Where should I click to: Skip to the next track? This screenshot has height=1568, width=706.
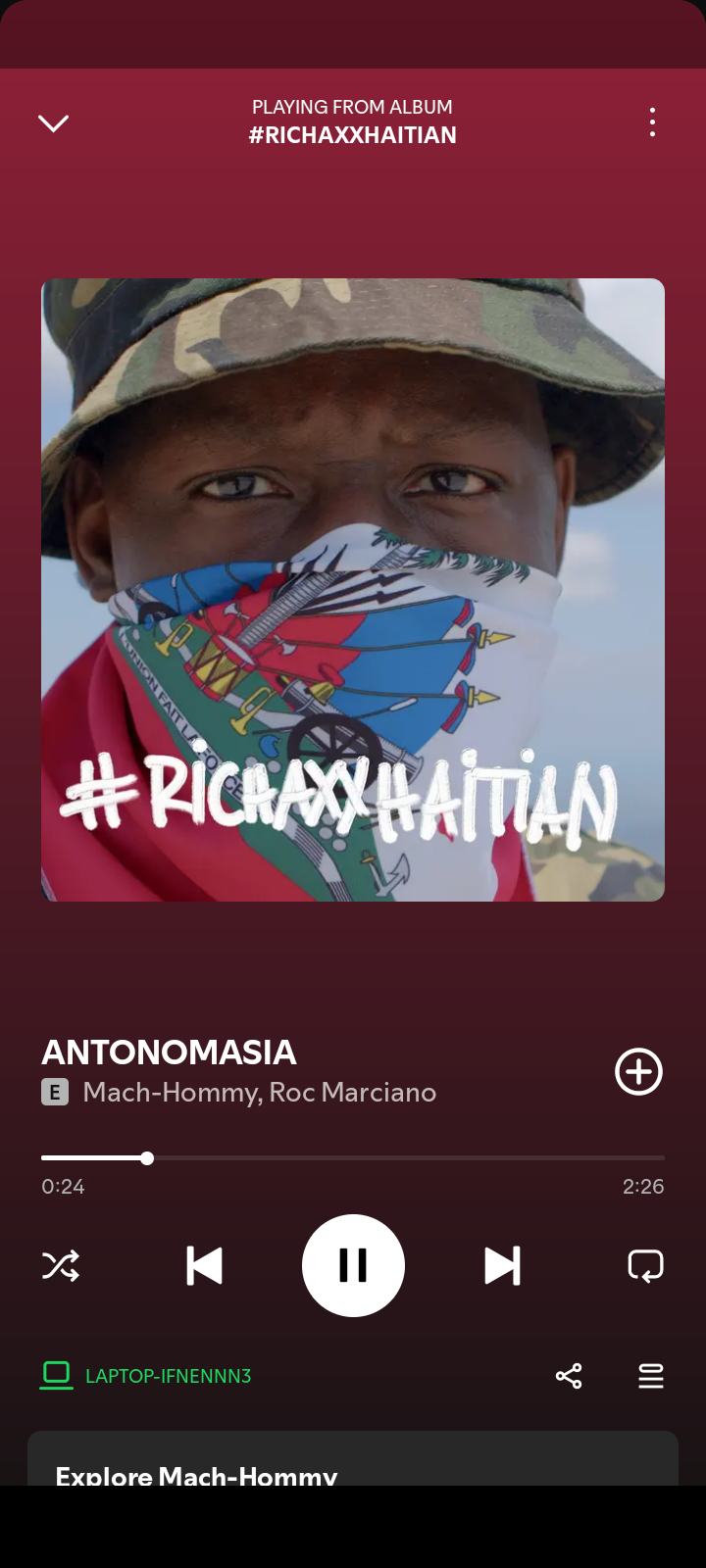pyautogui.click(x=502, y=1265)
